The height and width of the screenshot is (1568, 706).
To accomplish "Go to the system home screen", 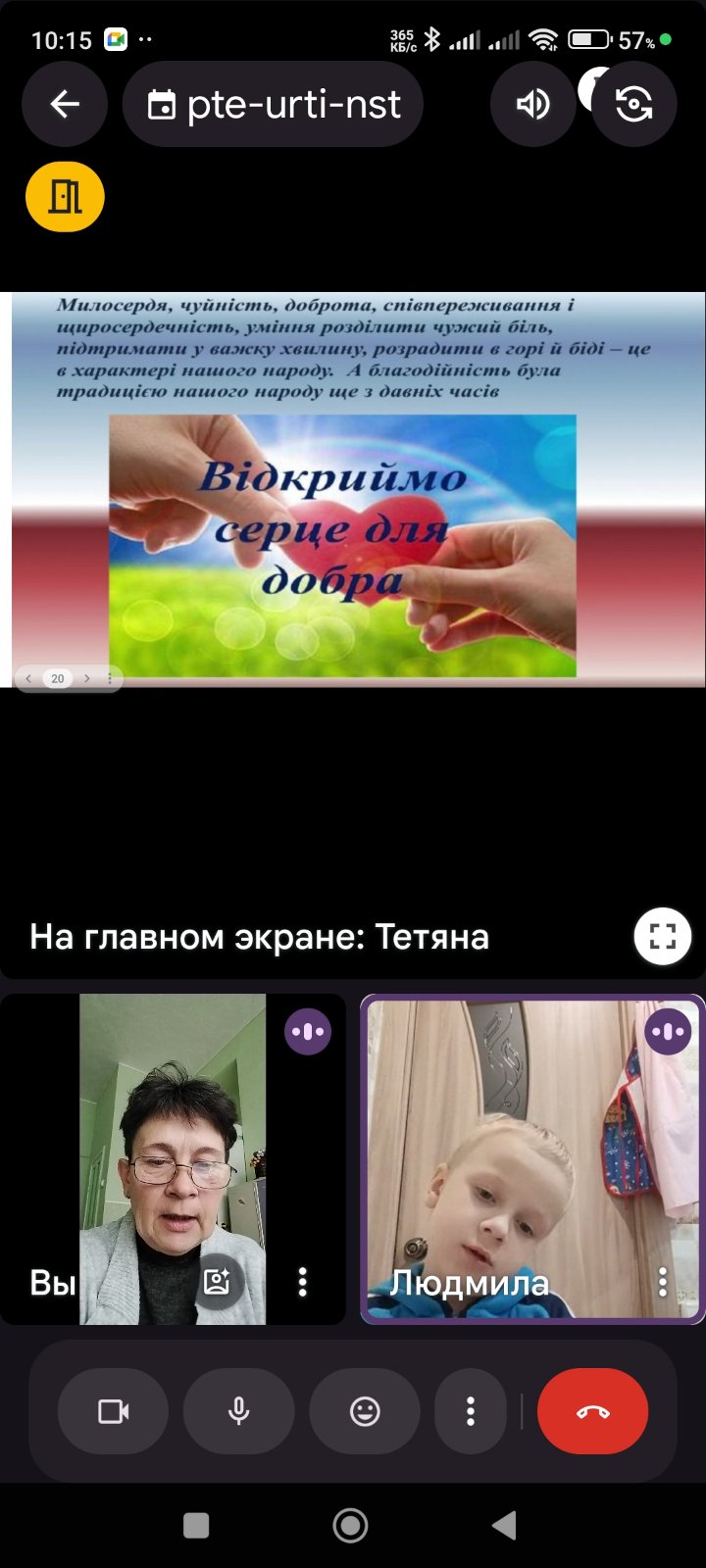I will click(350, 1525).
